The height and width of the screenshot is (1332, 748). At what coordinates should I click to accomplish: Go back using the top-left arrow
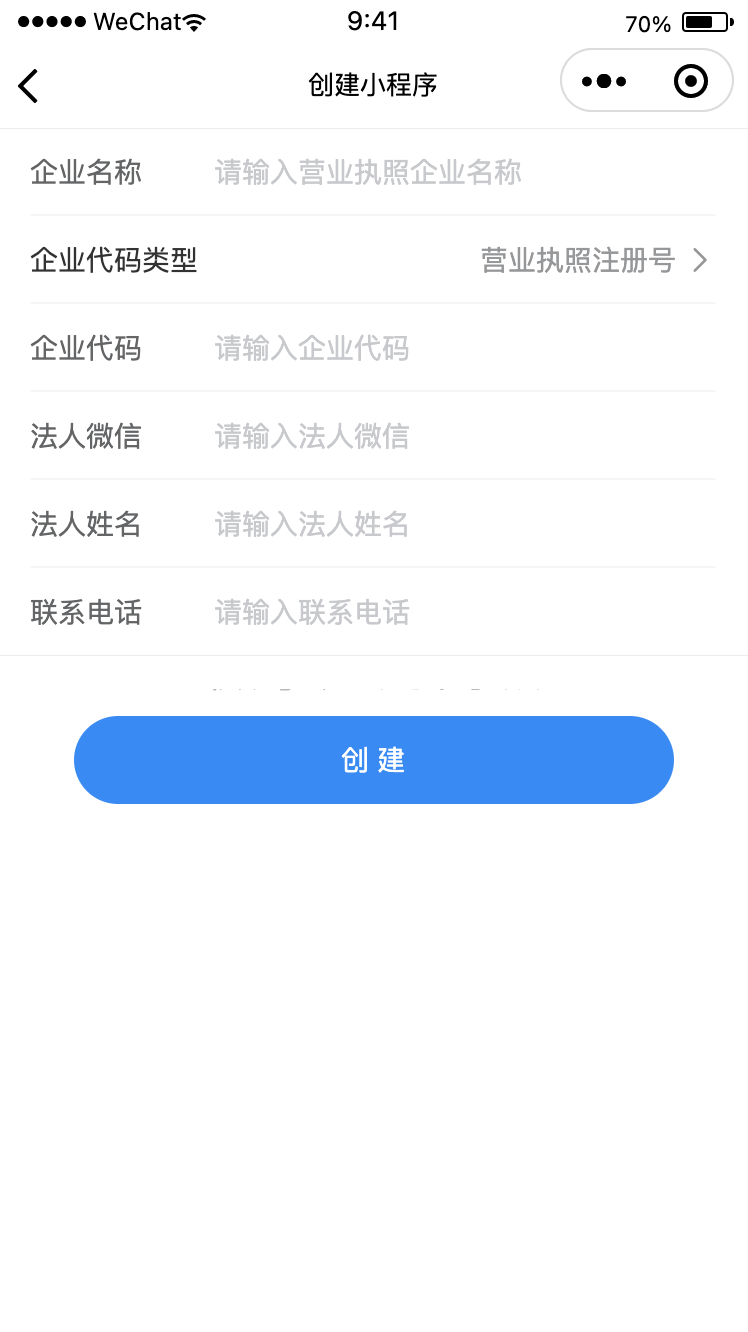(x=28, y=86)
